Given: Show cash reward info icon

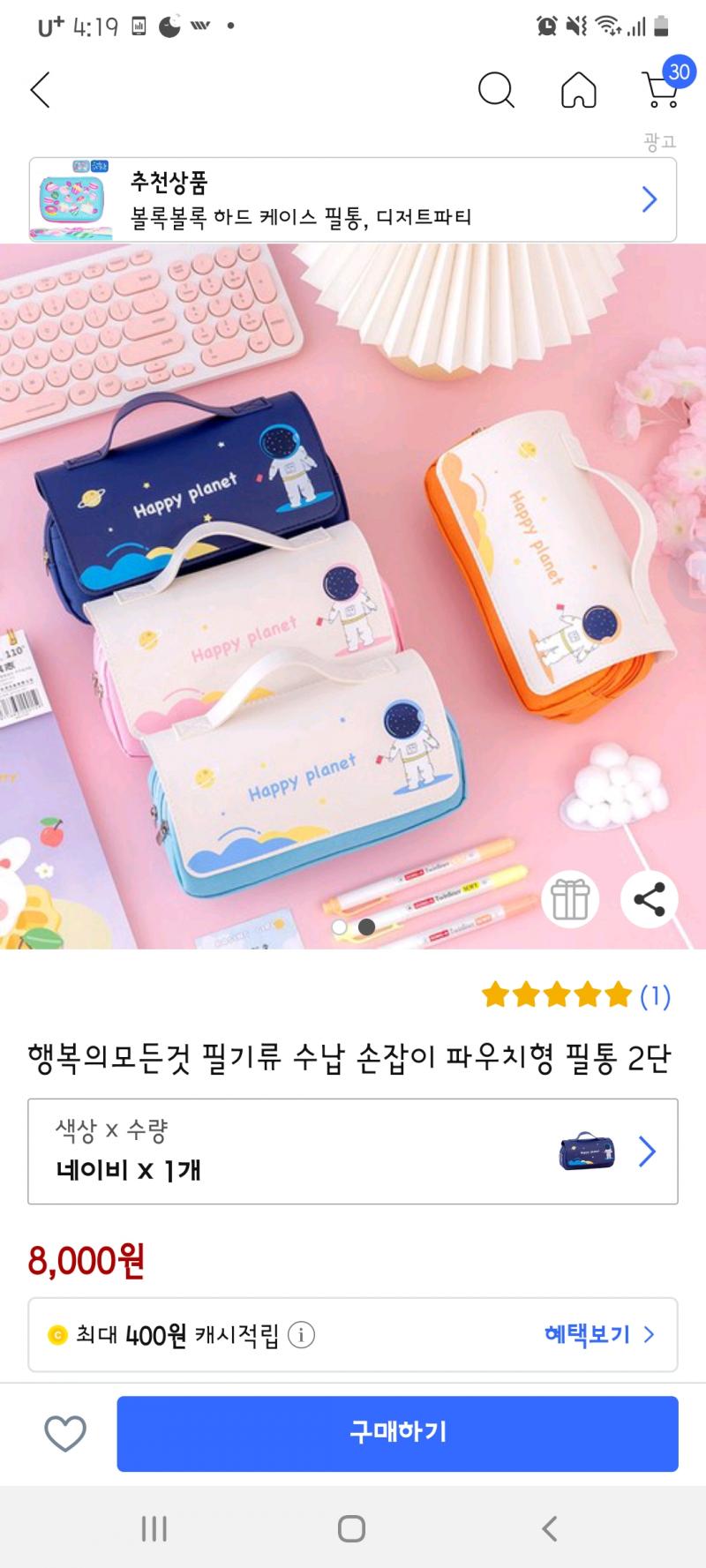Looking at the screenshot, I should point(301,1335).
